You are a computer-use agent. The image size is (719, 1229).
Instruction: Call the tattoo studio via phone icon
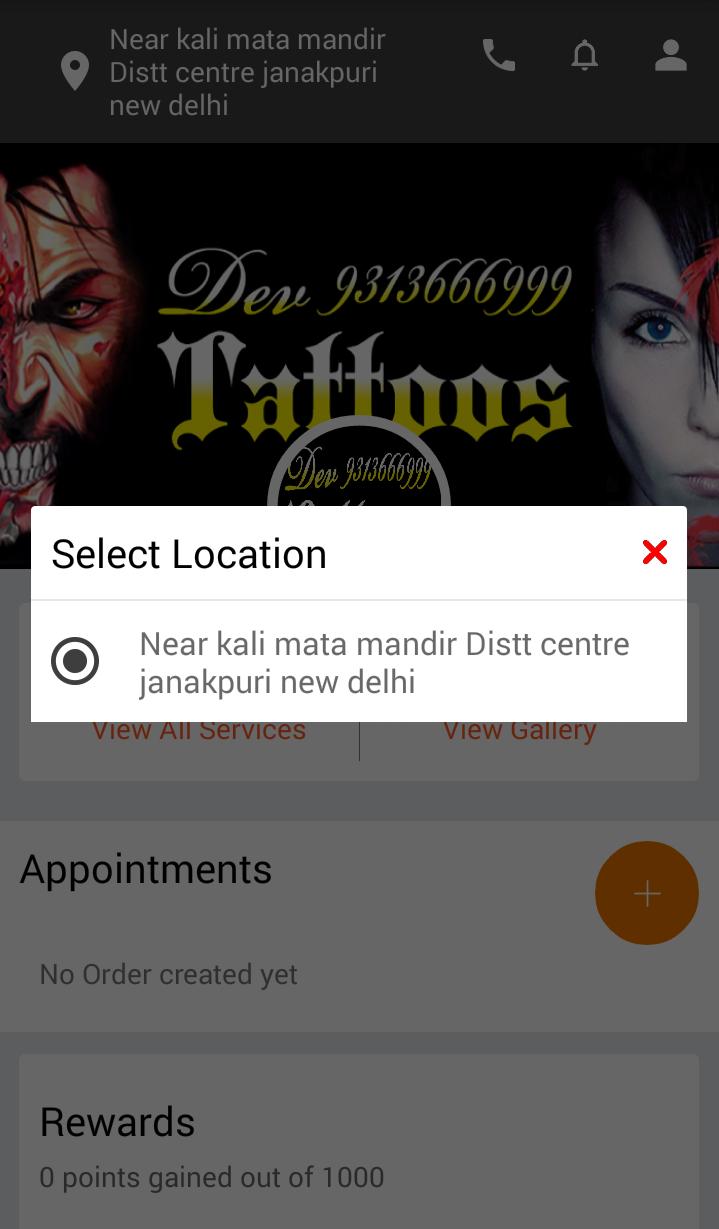click(x=499, y=56)
